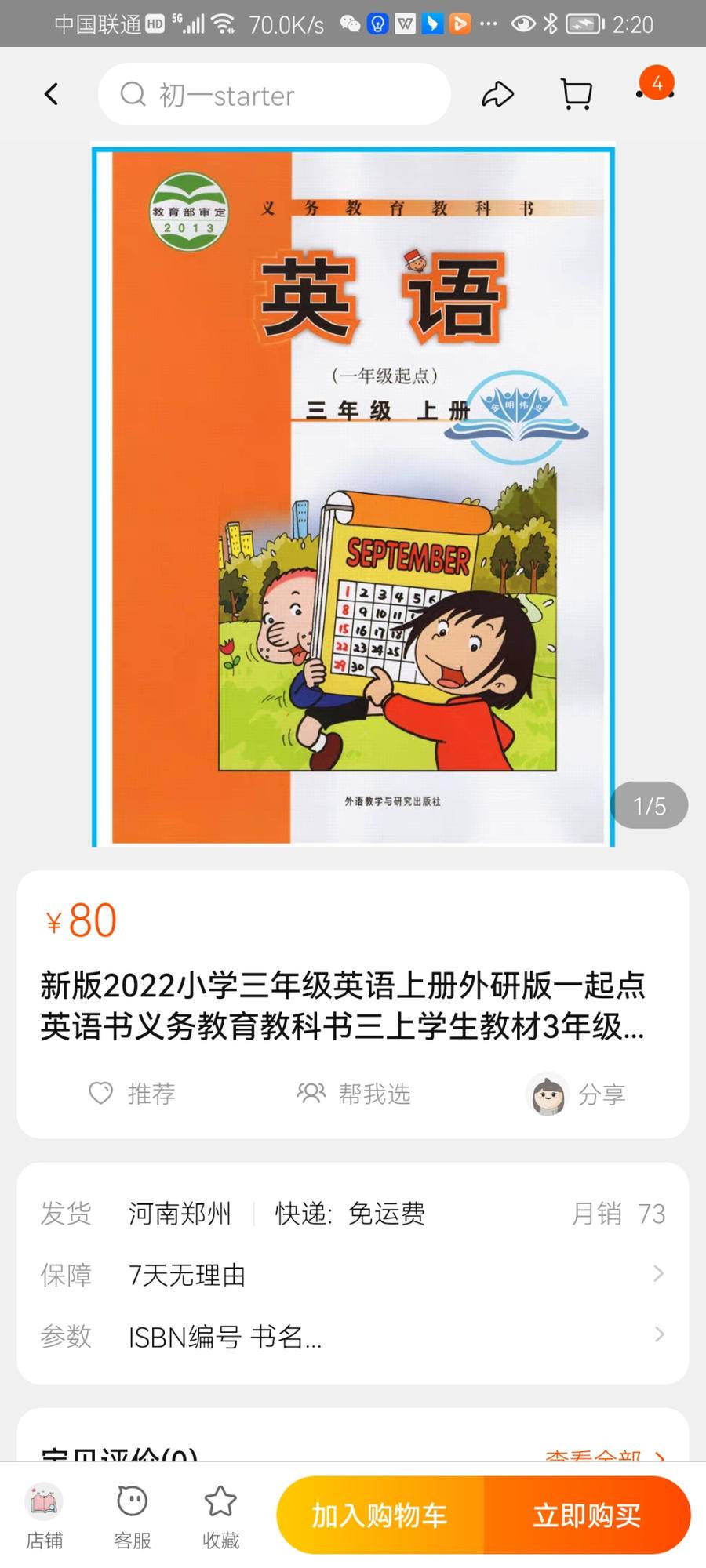Contact 客服 customer service
Image resolution: width=706 pixels, height=1568 pixels.
[132, 1518]
